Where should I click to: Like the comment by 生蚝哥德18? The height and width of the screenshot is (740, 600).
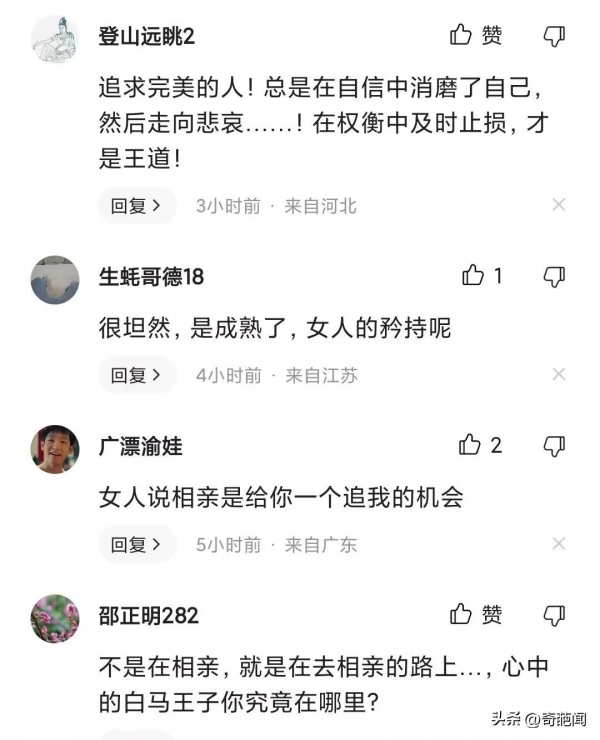point(473,275)
